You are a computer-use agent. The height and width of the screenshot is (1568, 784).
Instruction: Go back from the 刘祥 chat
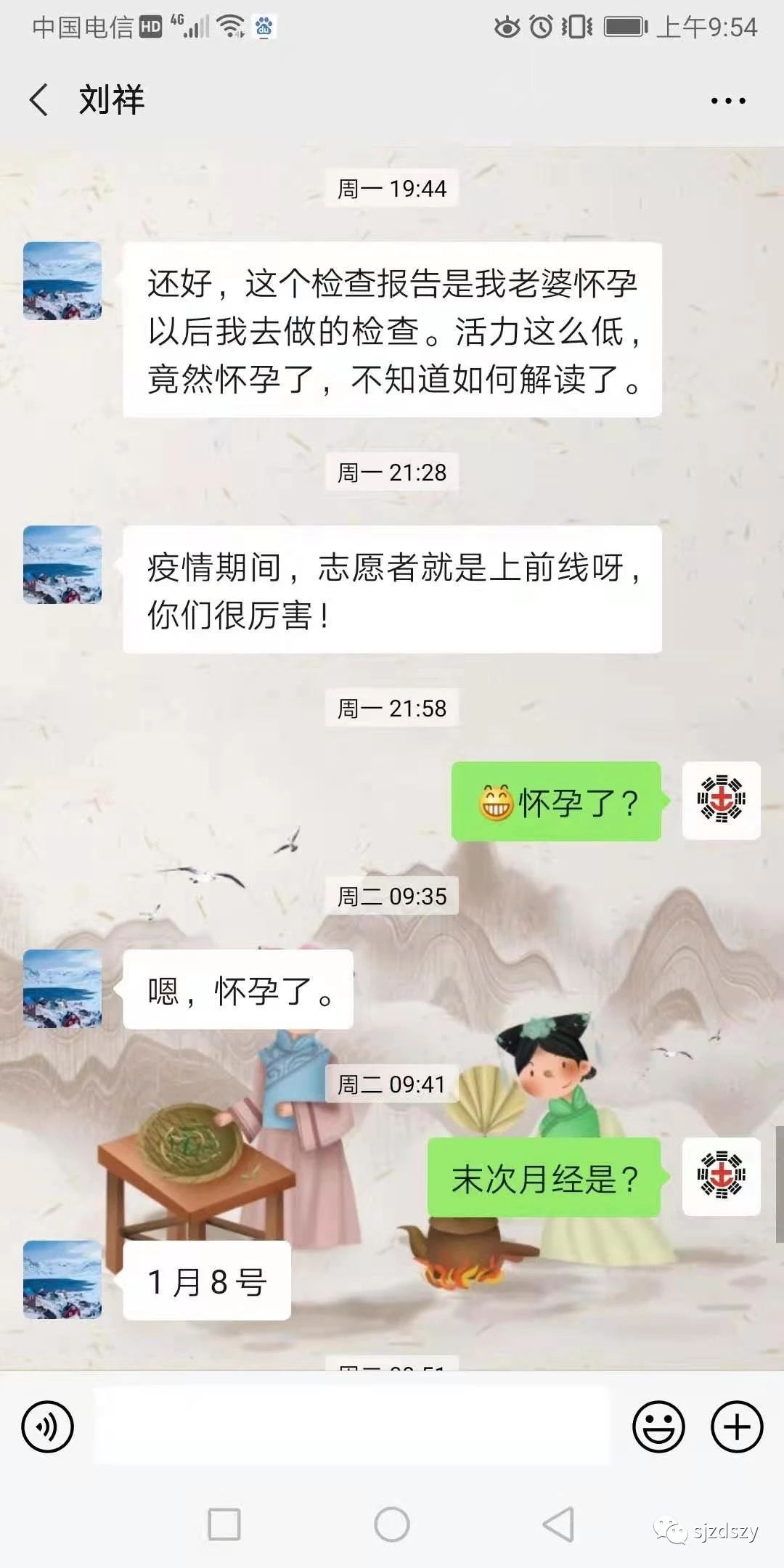click(39, 99)
